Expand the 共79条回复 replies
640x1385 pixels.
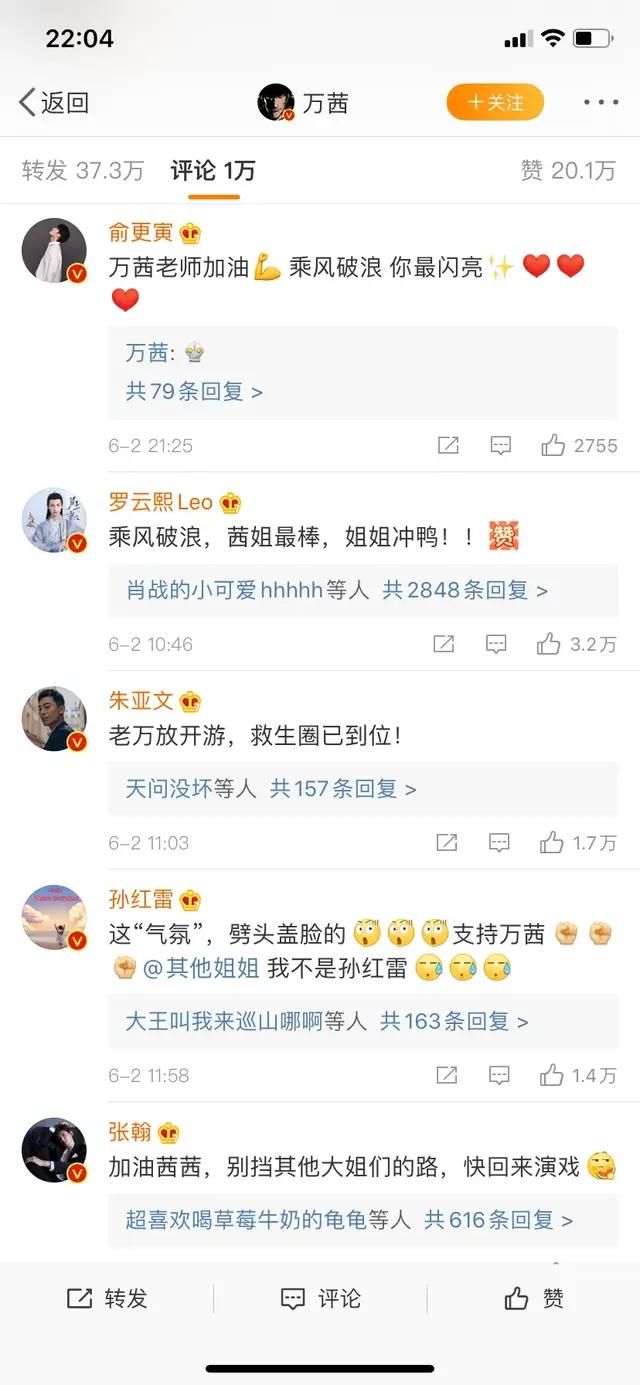194,392
